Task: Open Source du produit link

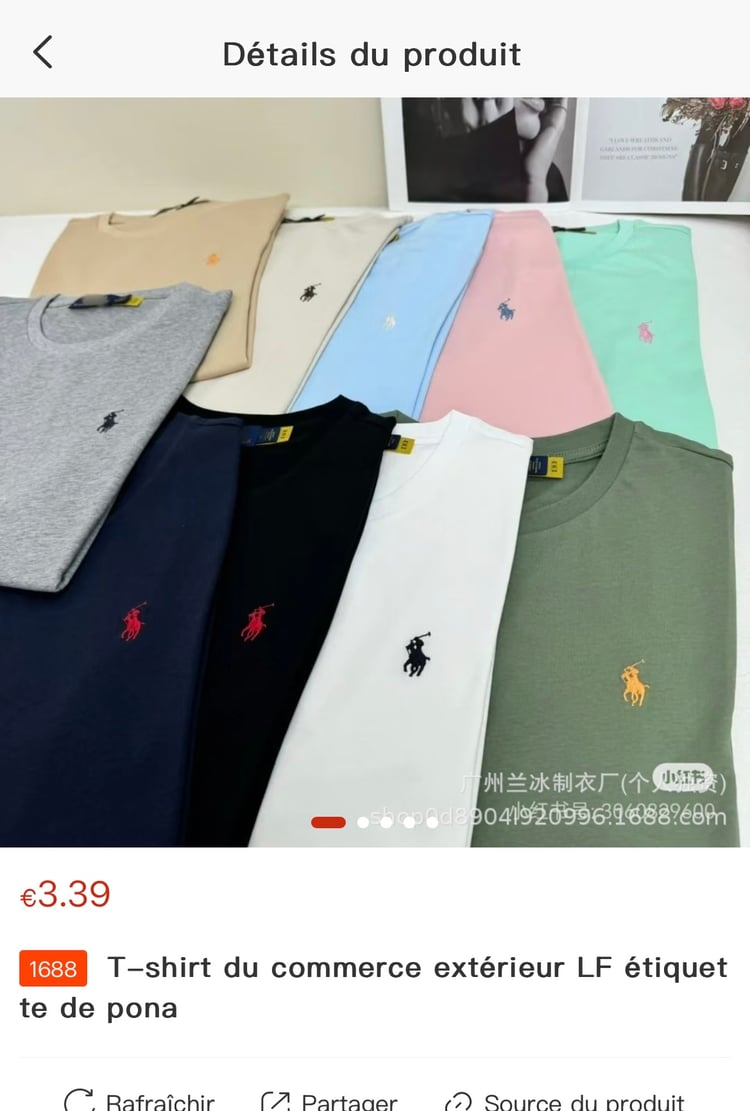Action: coord(565,1100)
